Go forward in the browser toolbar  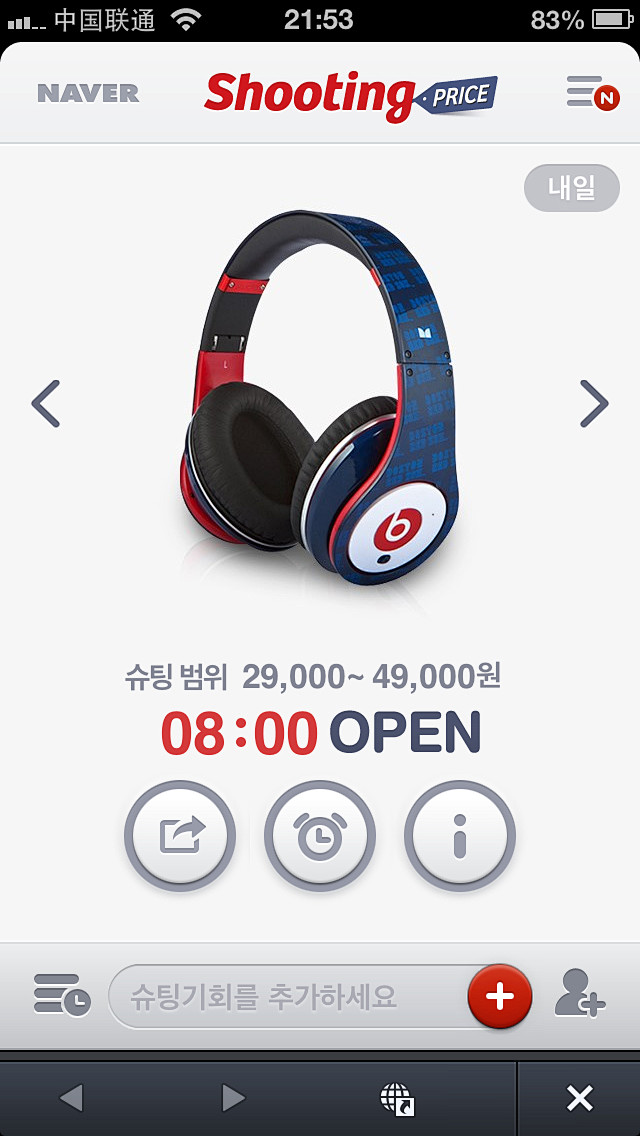point(233,1098)
